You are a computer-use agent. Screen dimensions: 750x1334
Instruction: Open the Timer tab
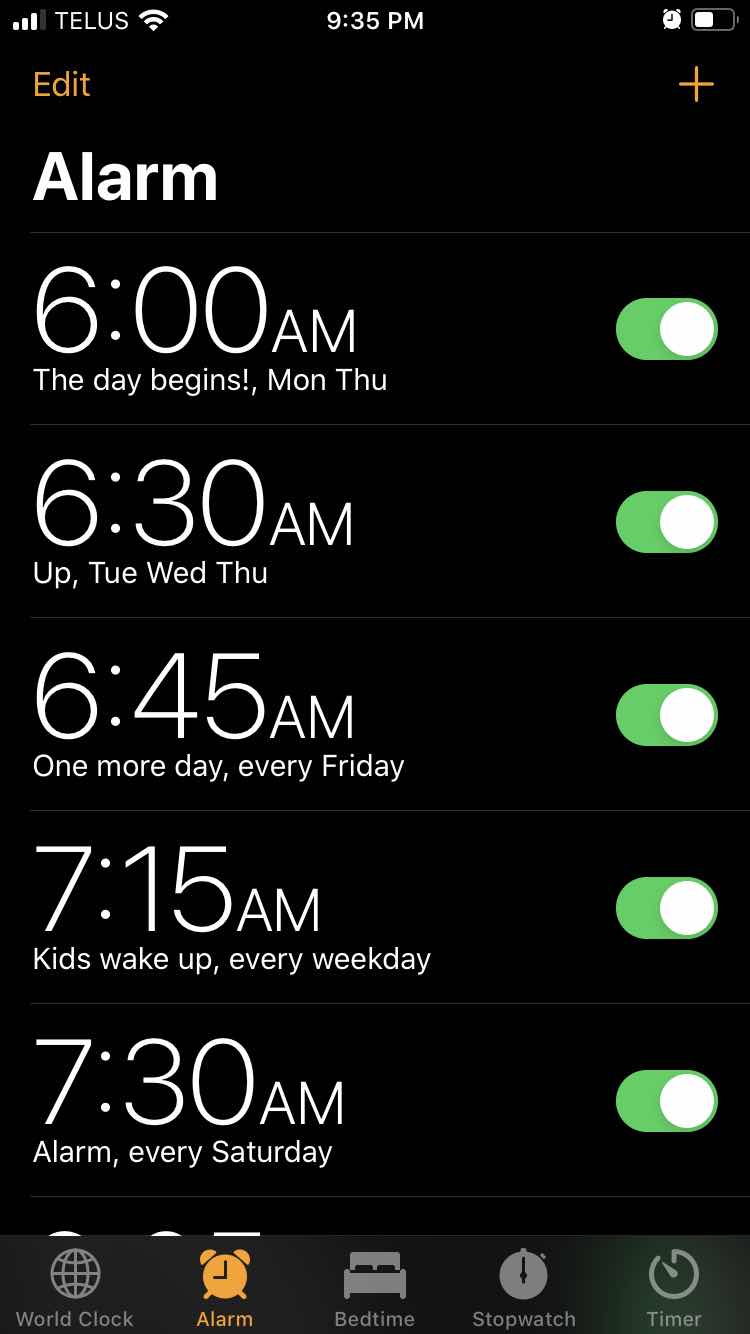pos(674,1288)
